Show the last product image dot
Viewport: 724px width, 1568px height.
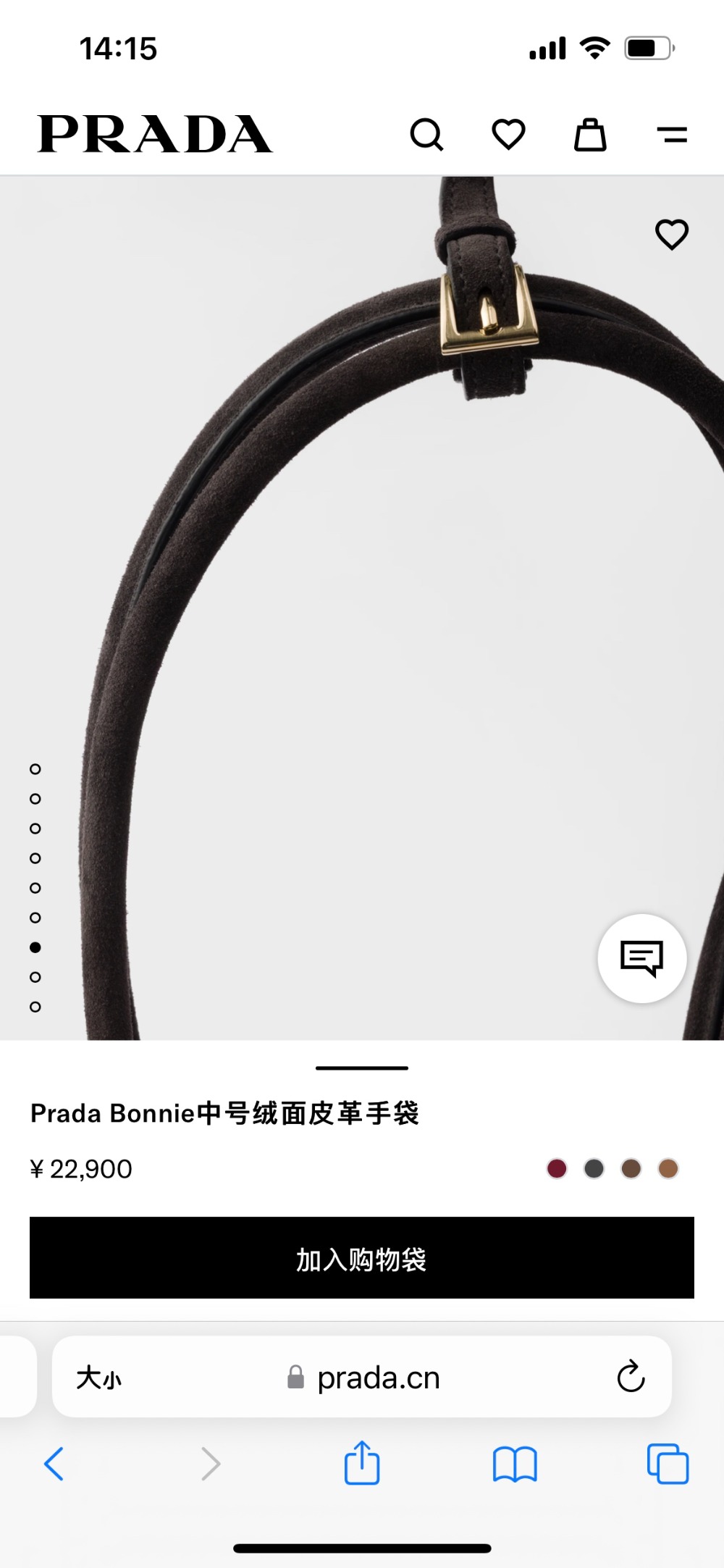pos(35,1007)
